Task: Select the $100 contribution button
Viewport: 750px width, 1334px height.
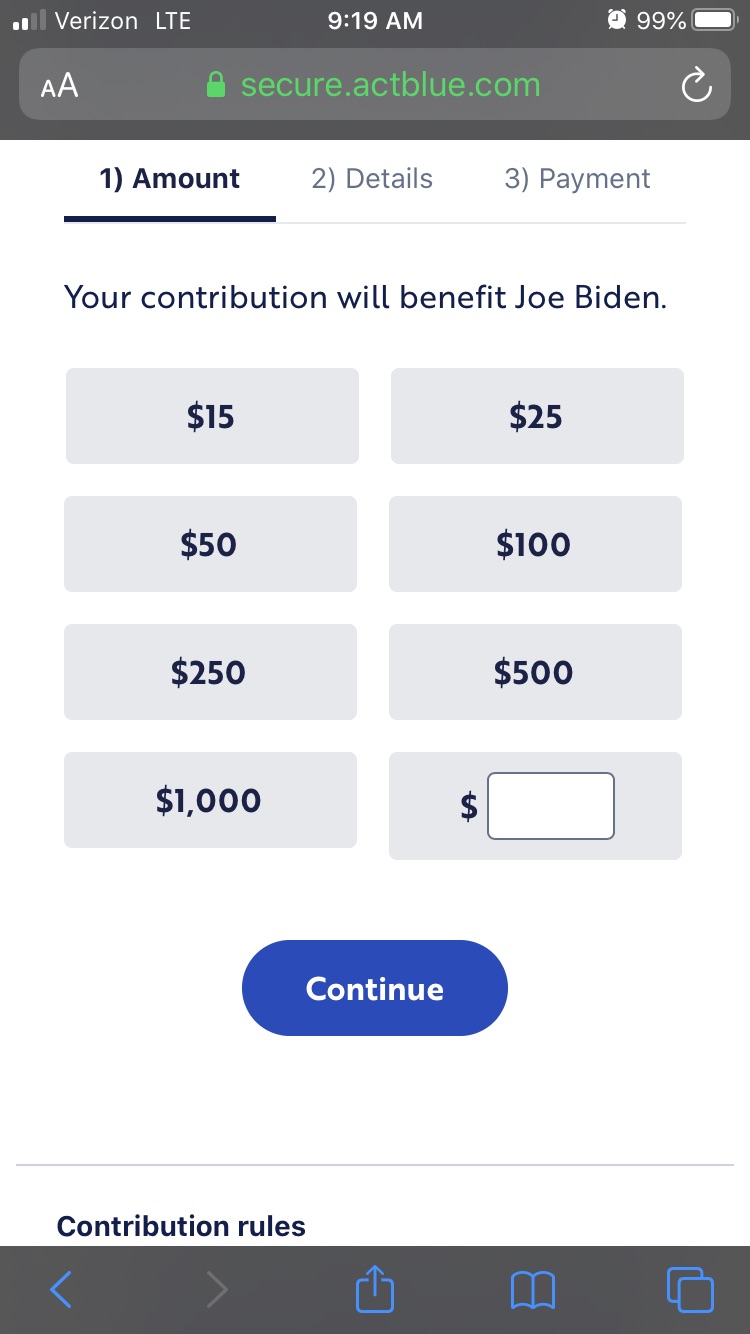Action: (535, 544)
